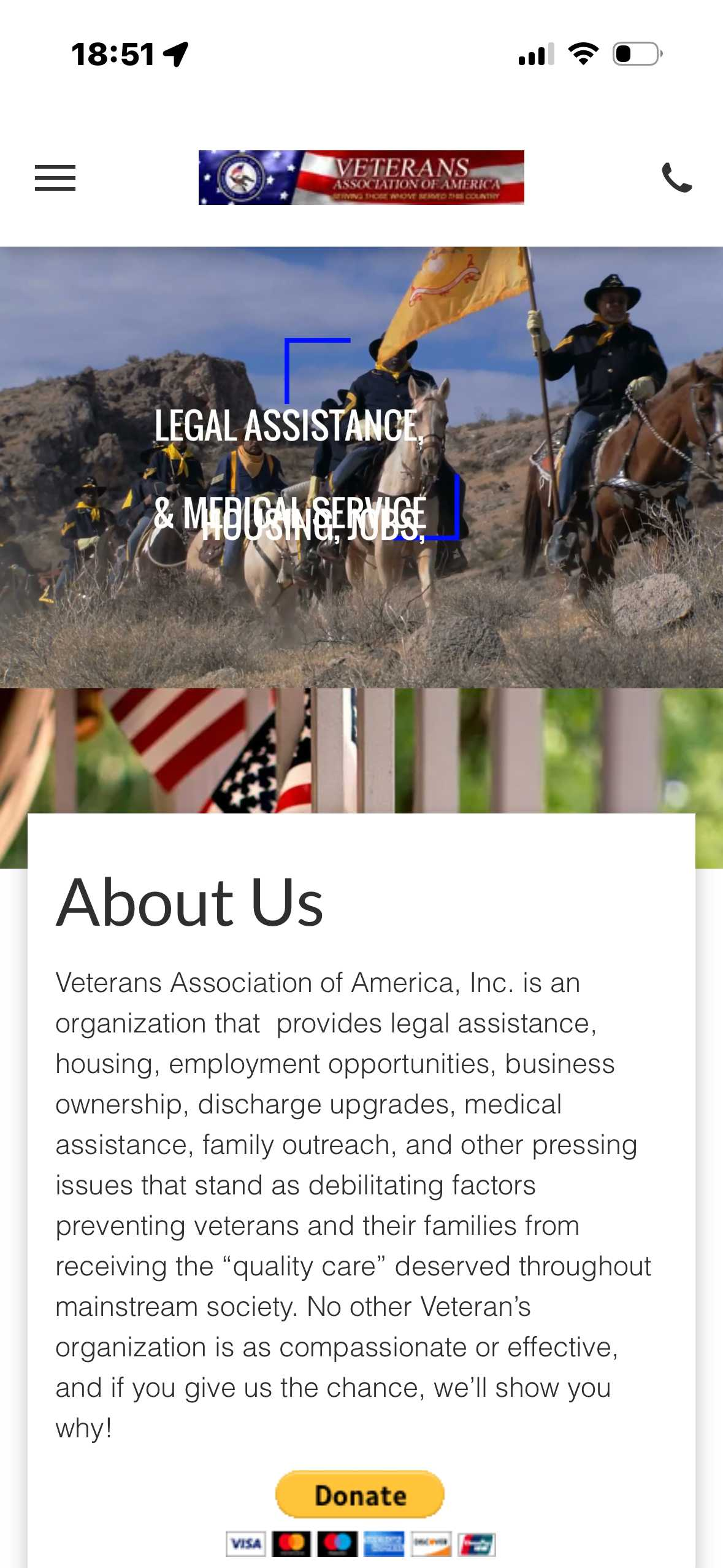Open the Veterans Association of America logo link
The width and height of the screenshot is (723, 1568).
361,177
